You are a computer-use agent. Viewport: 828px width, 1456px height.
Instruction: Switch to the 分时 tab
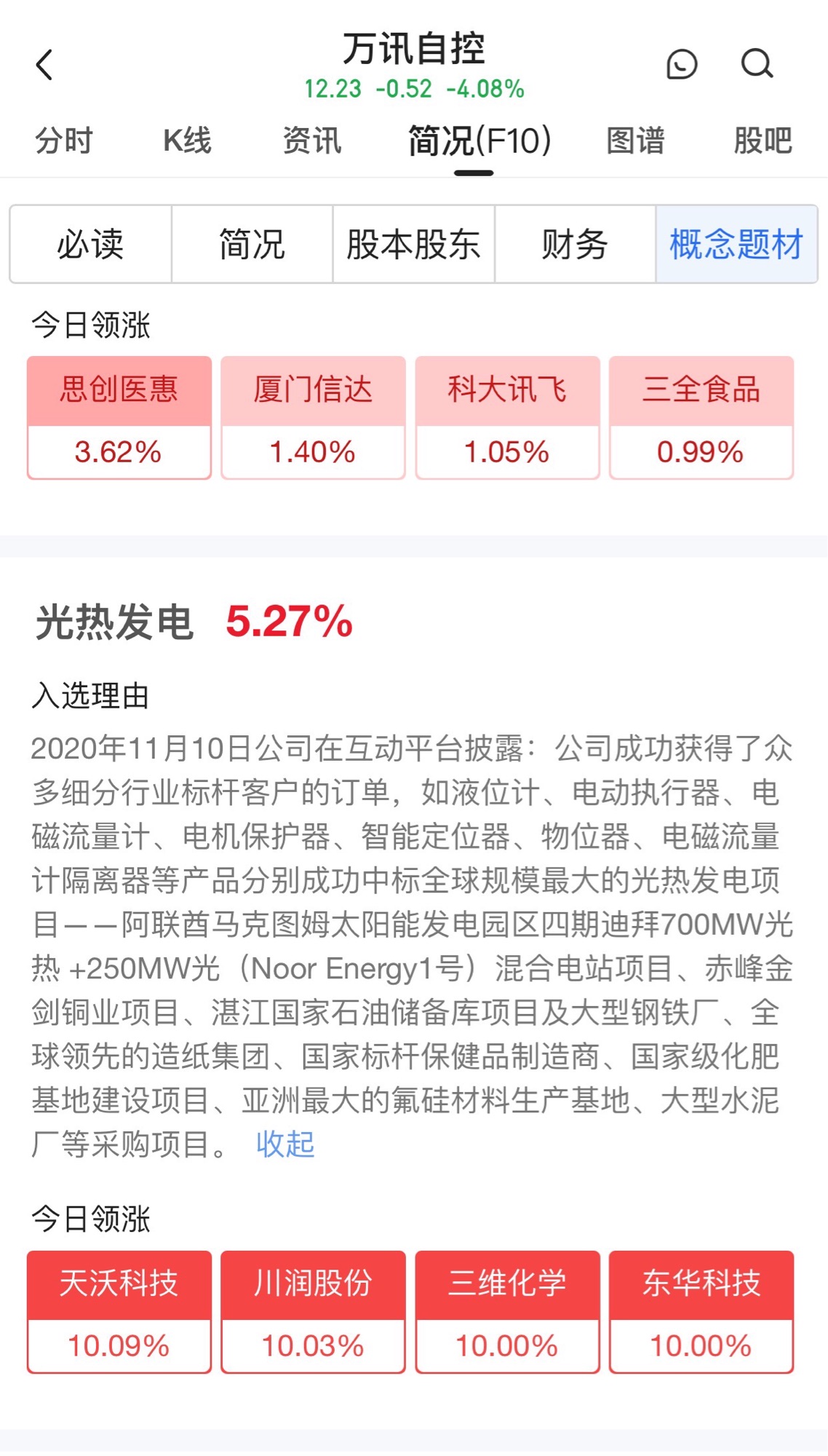coord(64,141)
